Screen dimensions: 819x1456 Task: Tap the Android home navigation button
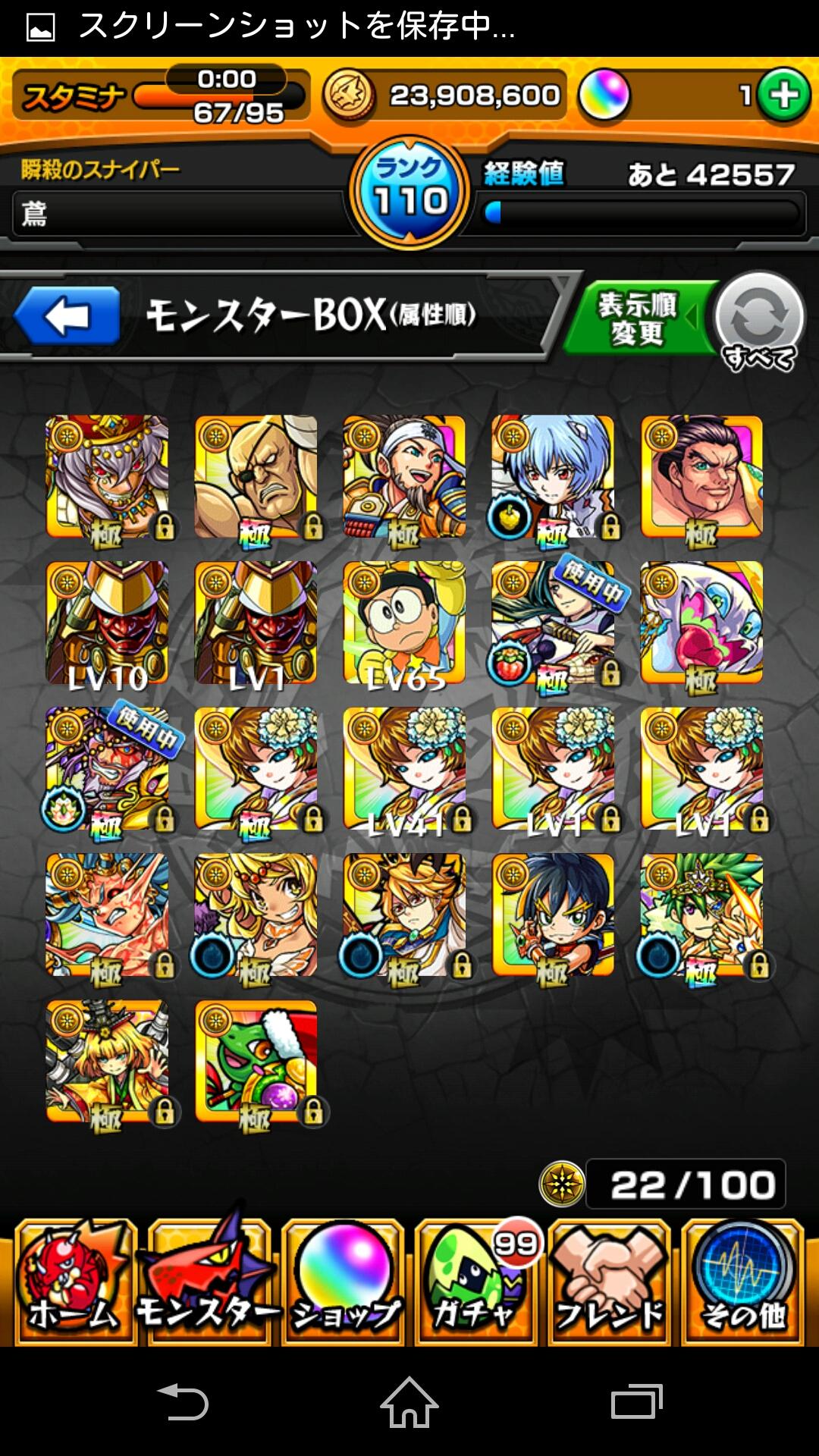409,1403
